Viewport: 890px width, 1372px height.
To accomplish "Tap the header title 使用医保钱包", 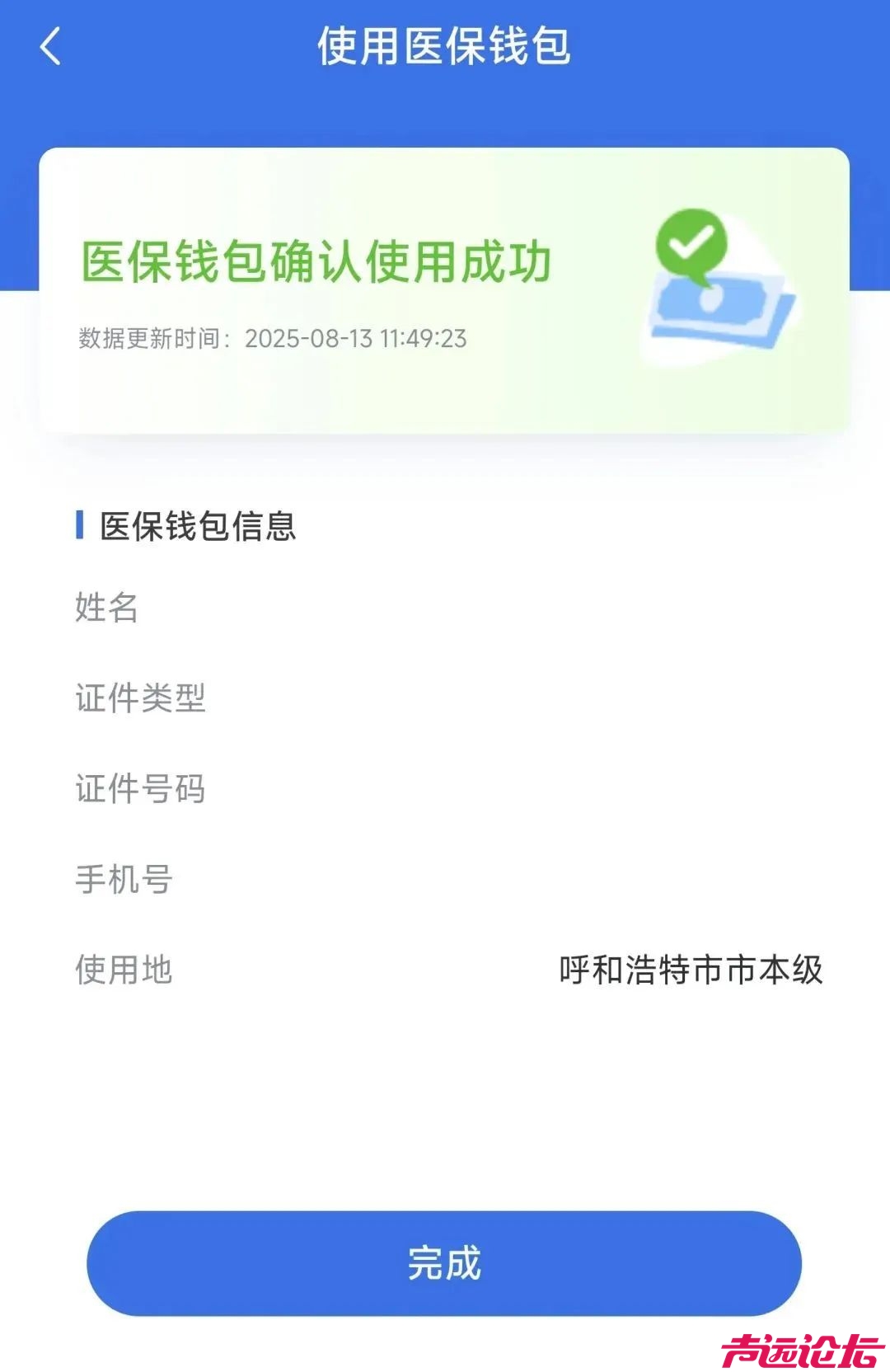I will [445, 48].
